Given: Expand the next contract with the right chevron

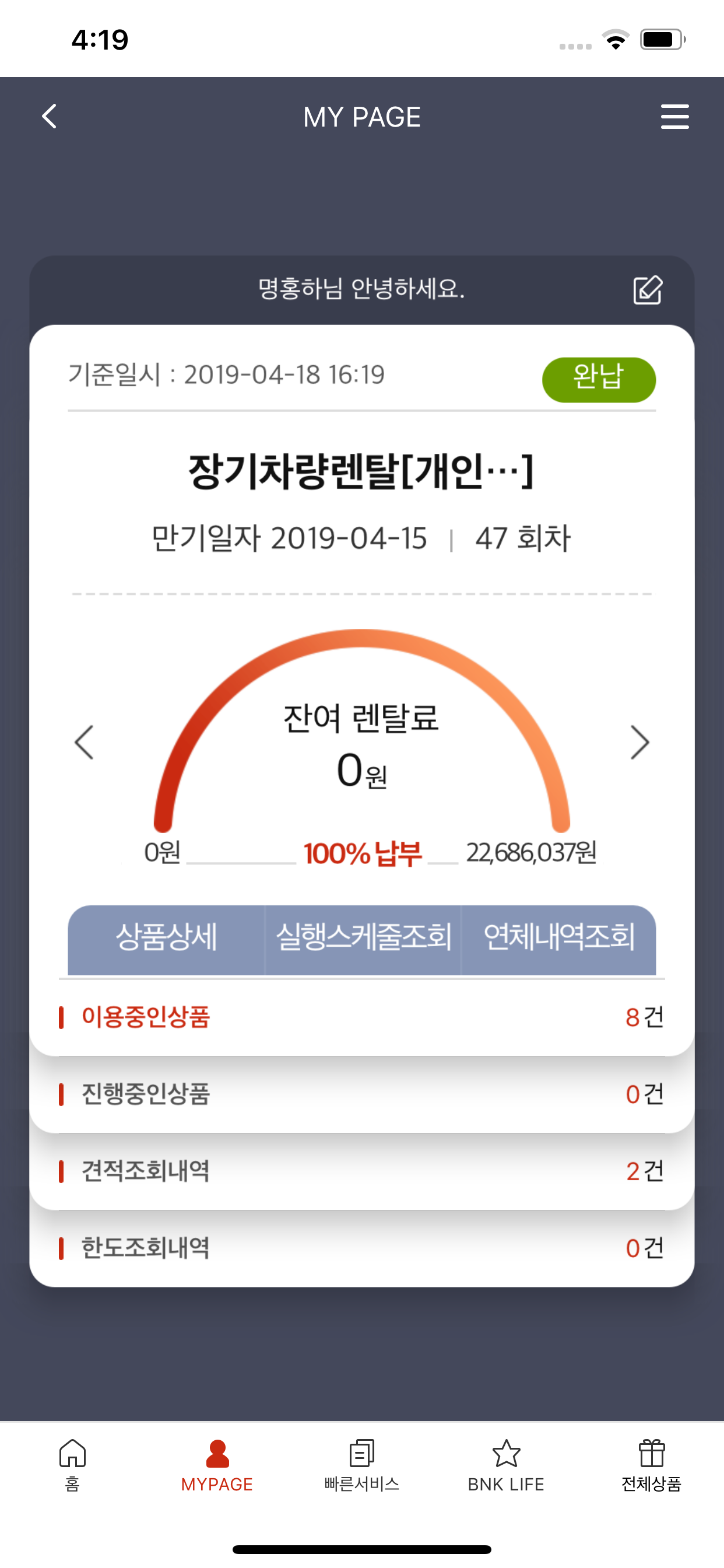Looking at the screenshot, I should (642, 742).
